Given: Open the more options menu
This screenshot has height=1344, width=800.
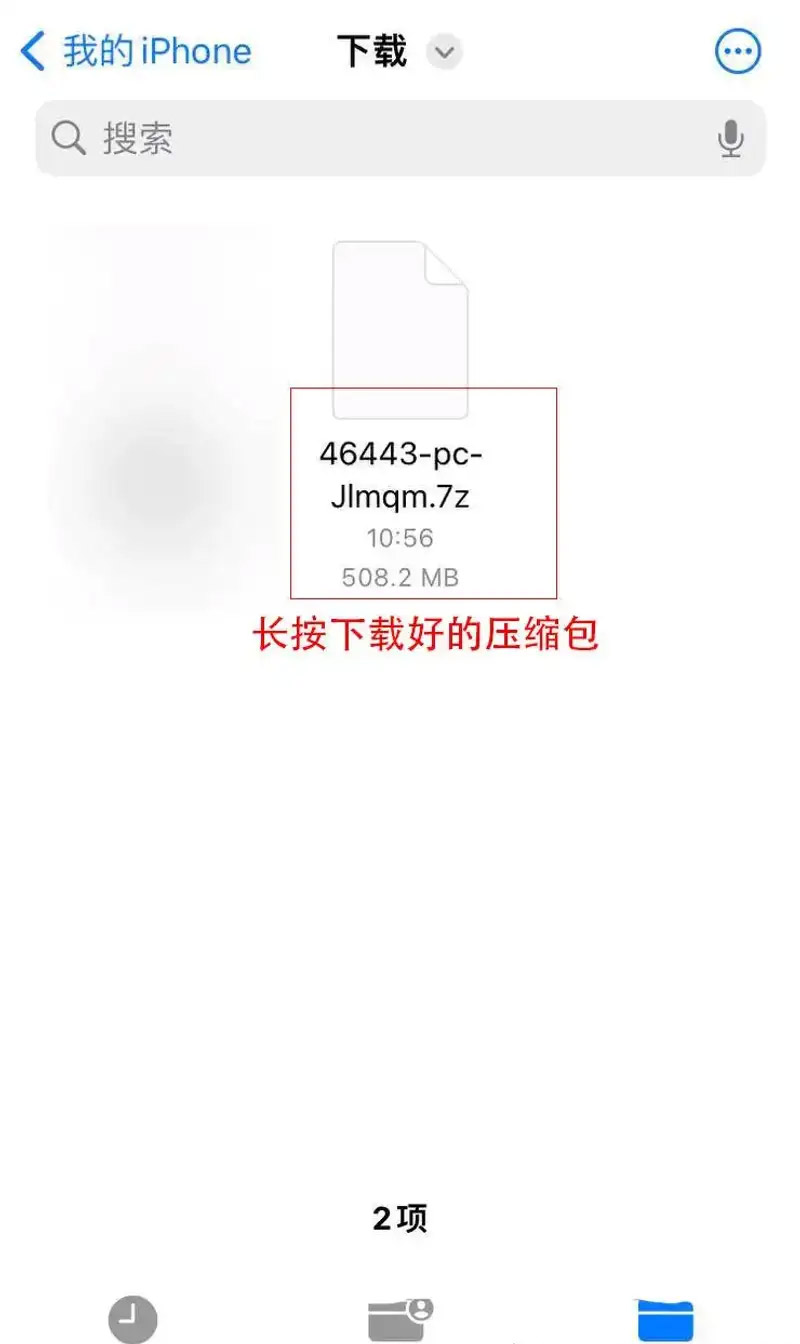Looking at the screenshot, I should (x=738, y=51).
